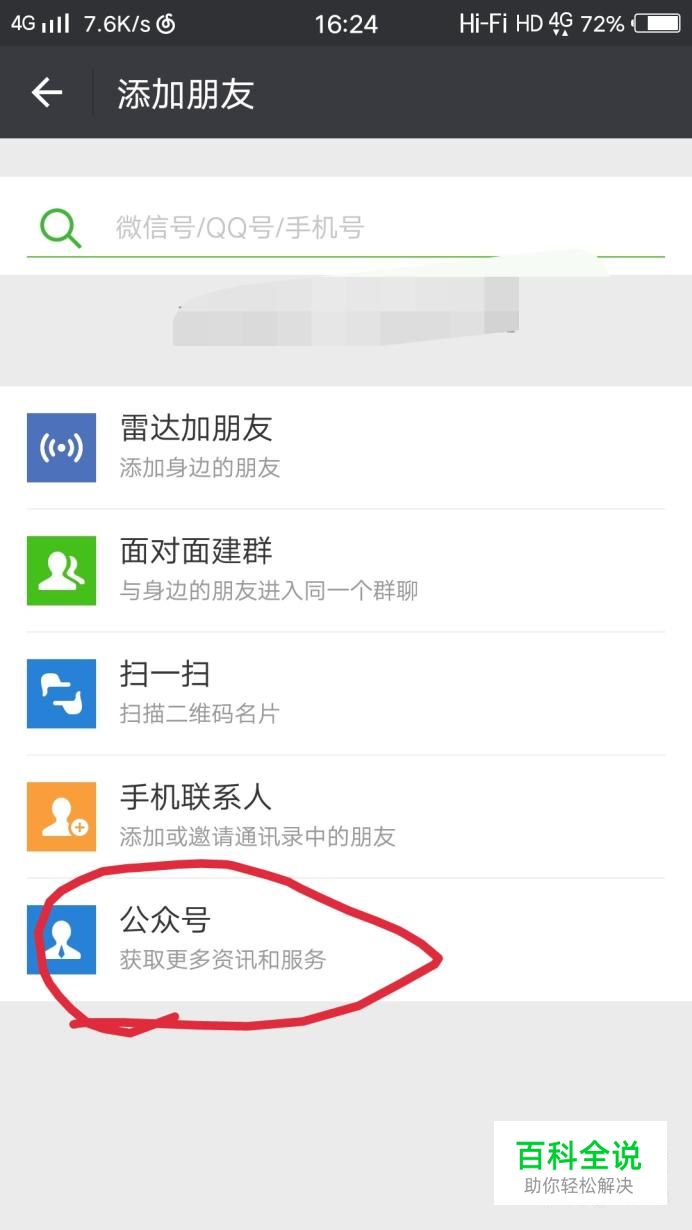Open 扫一扫 QR code scanner
Screen dimensions: 692x1230
[x=346, y=693]
